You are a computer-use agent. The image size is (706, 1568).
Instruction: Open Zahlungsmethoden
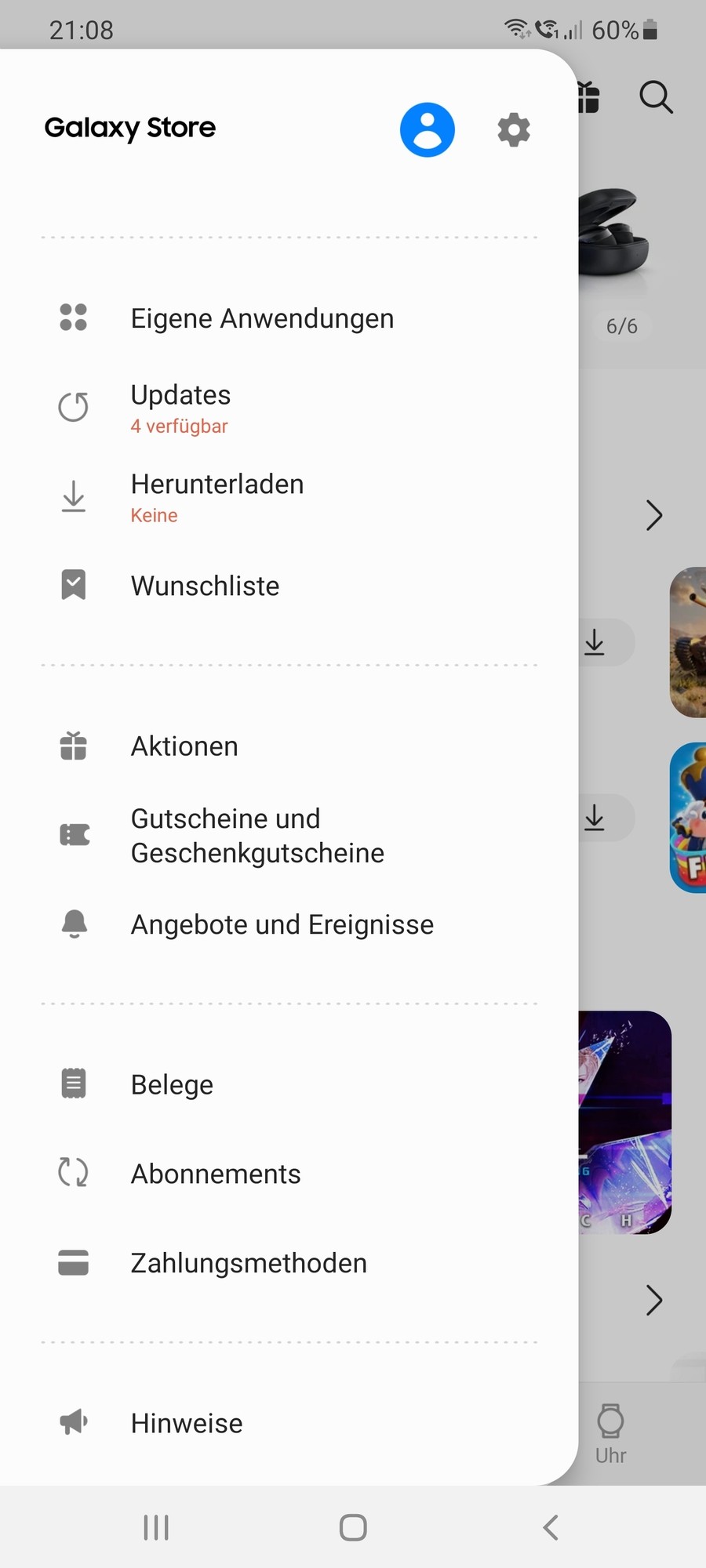[249, 1263]
